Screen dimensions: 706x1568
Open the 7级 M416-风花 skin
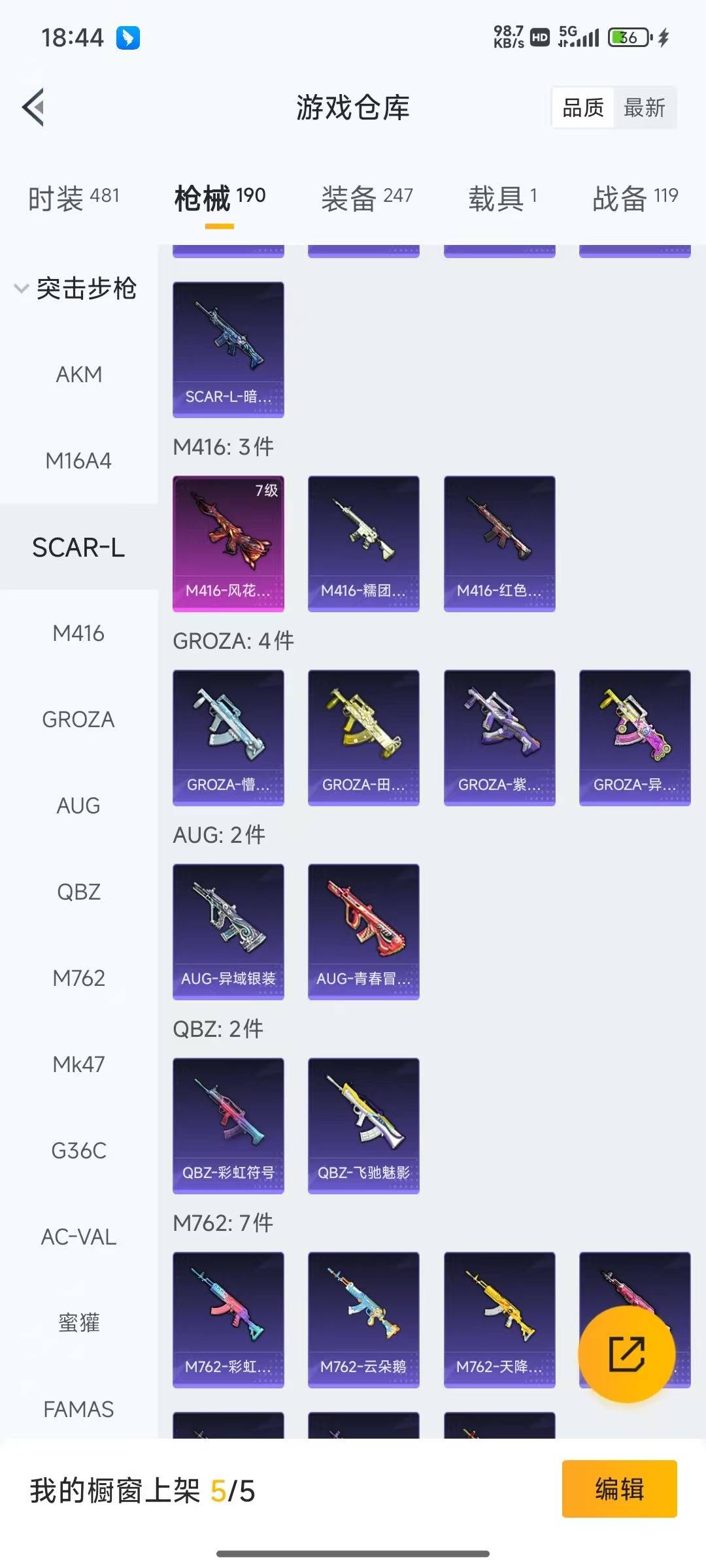228,544
